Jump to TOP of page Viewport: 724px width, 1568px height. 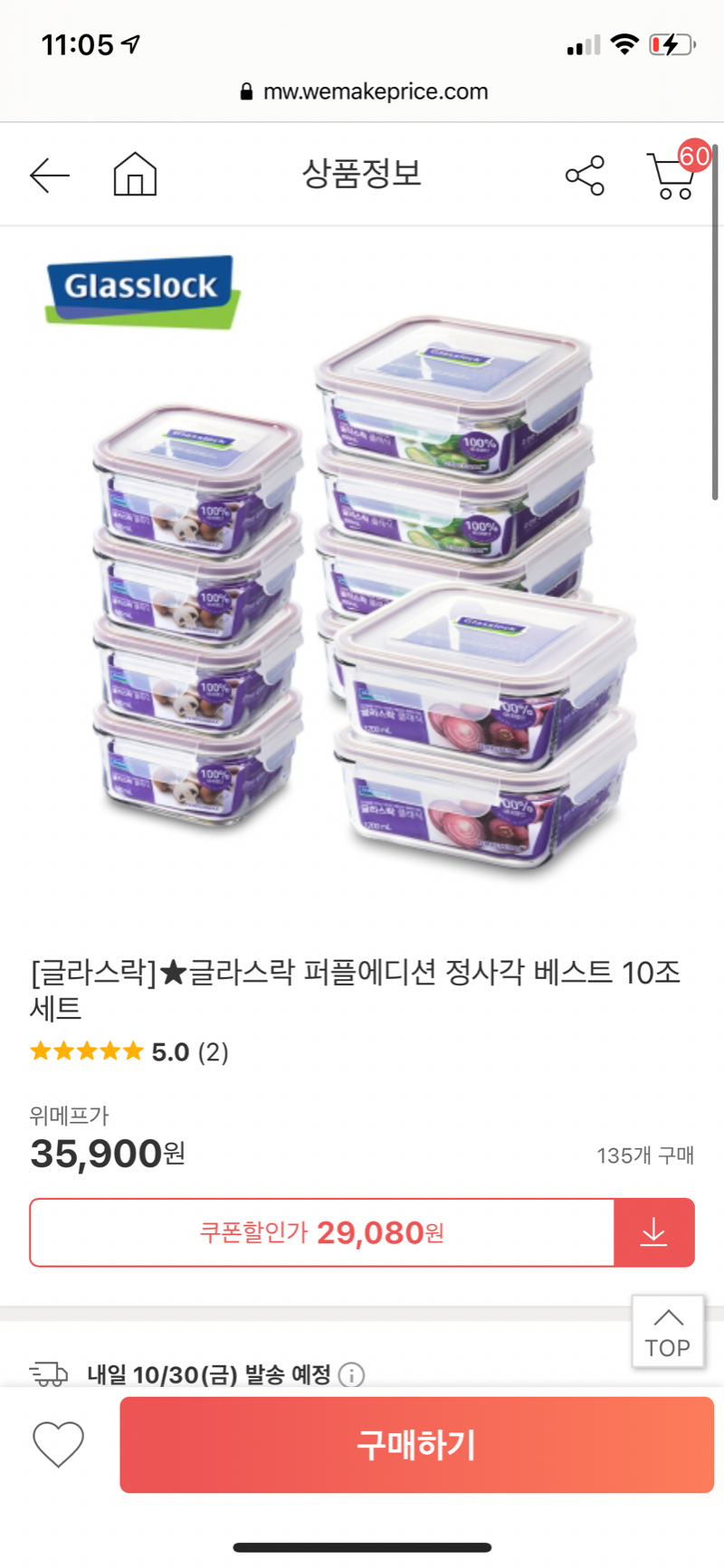(x=668, y=1331)
